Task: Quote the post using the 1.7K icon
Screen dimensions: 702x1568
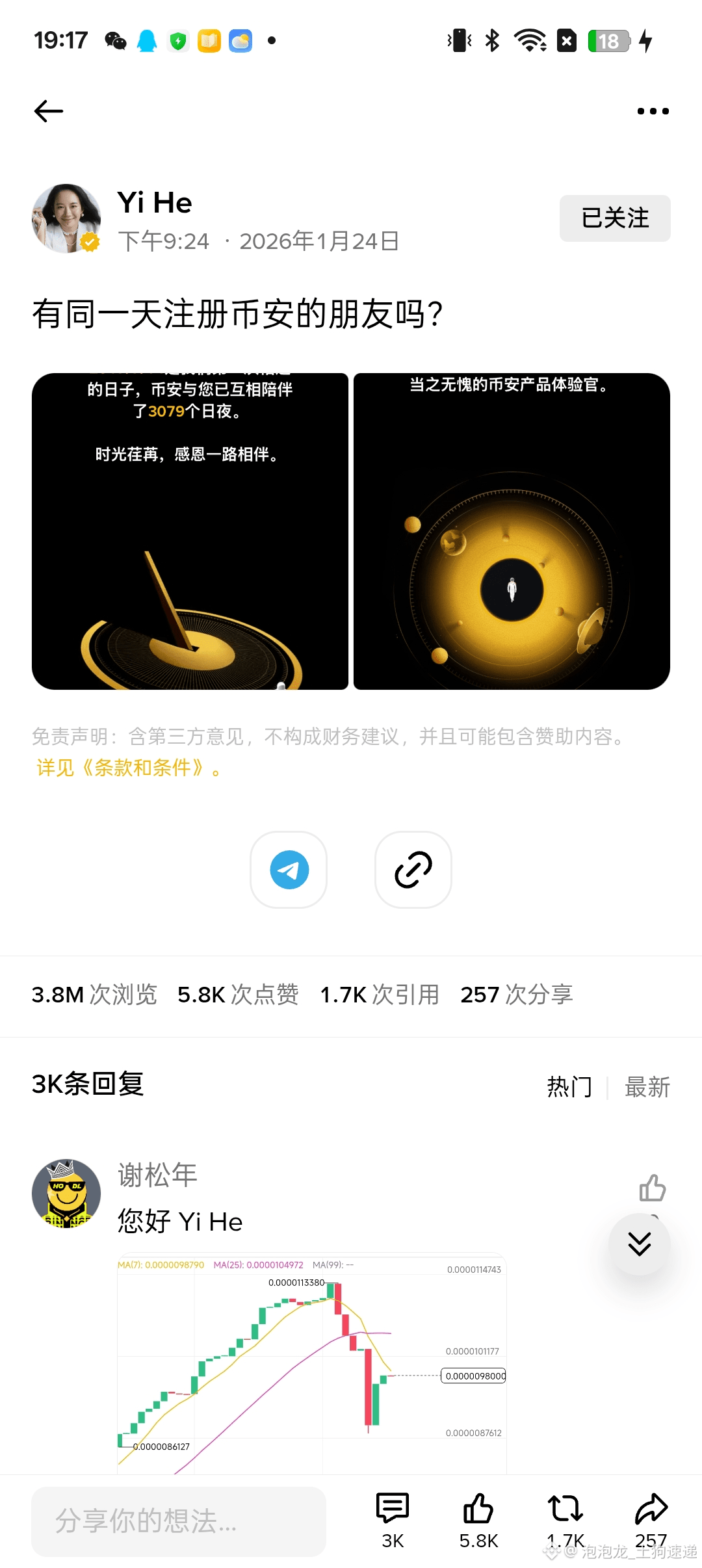Action: (x=565, y=1520)
